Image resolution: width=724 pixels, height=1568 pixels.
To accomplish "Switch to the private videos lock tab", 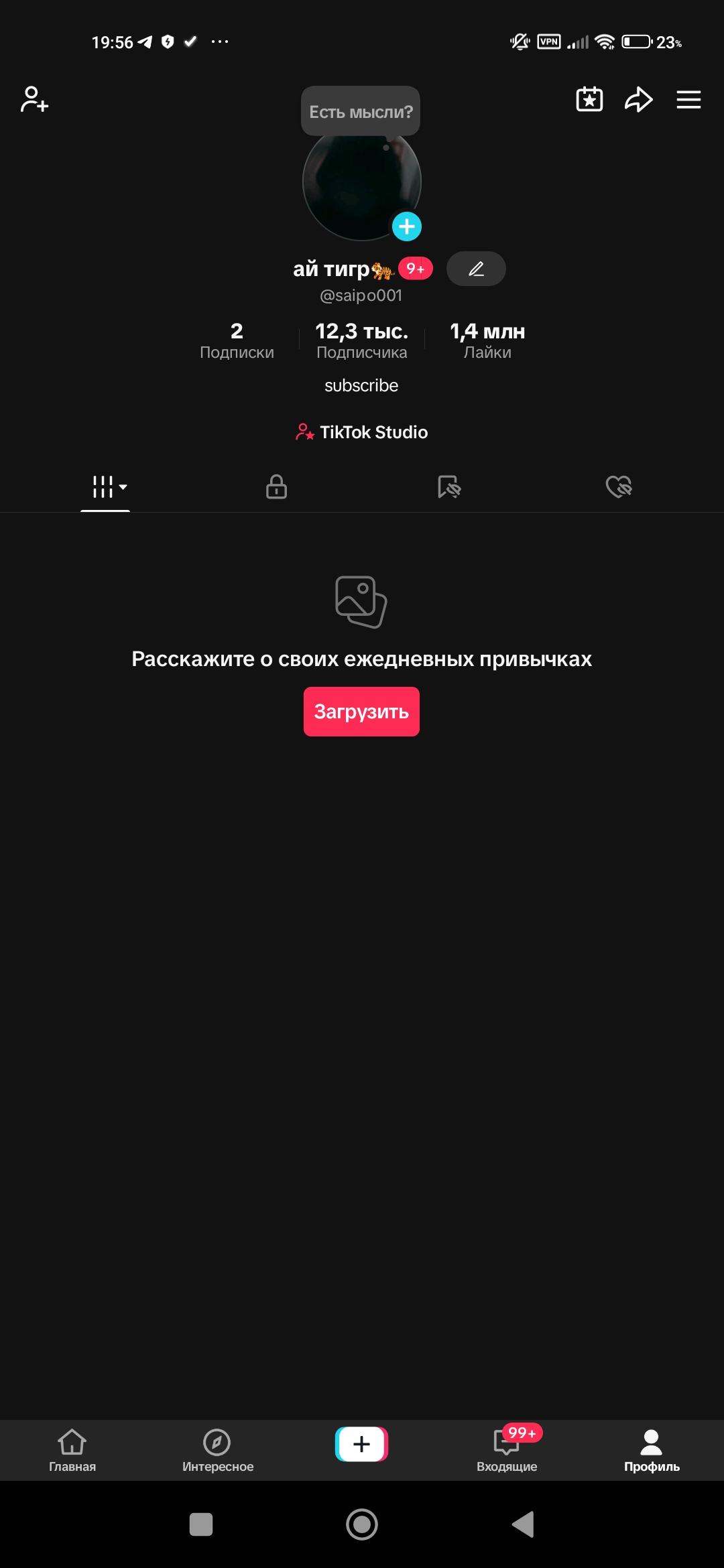I will (x=276, y=486).
